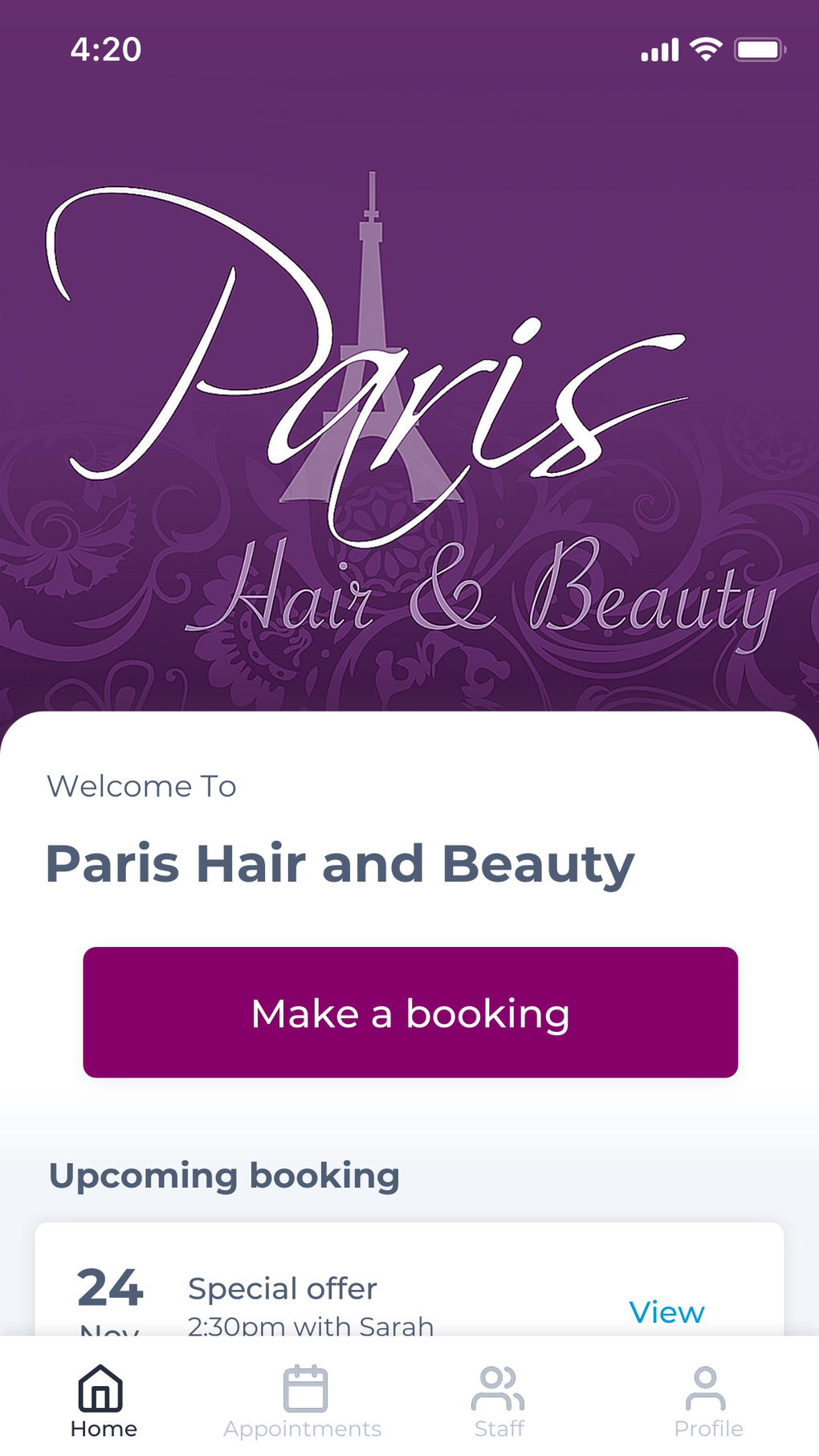The height and width of the screenshot is (1456, 819).
Task: Tap the 2:30pm with Sarah details
Action: pos(310,1326)
